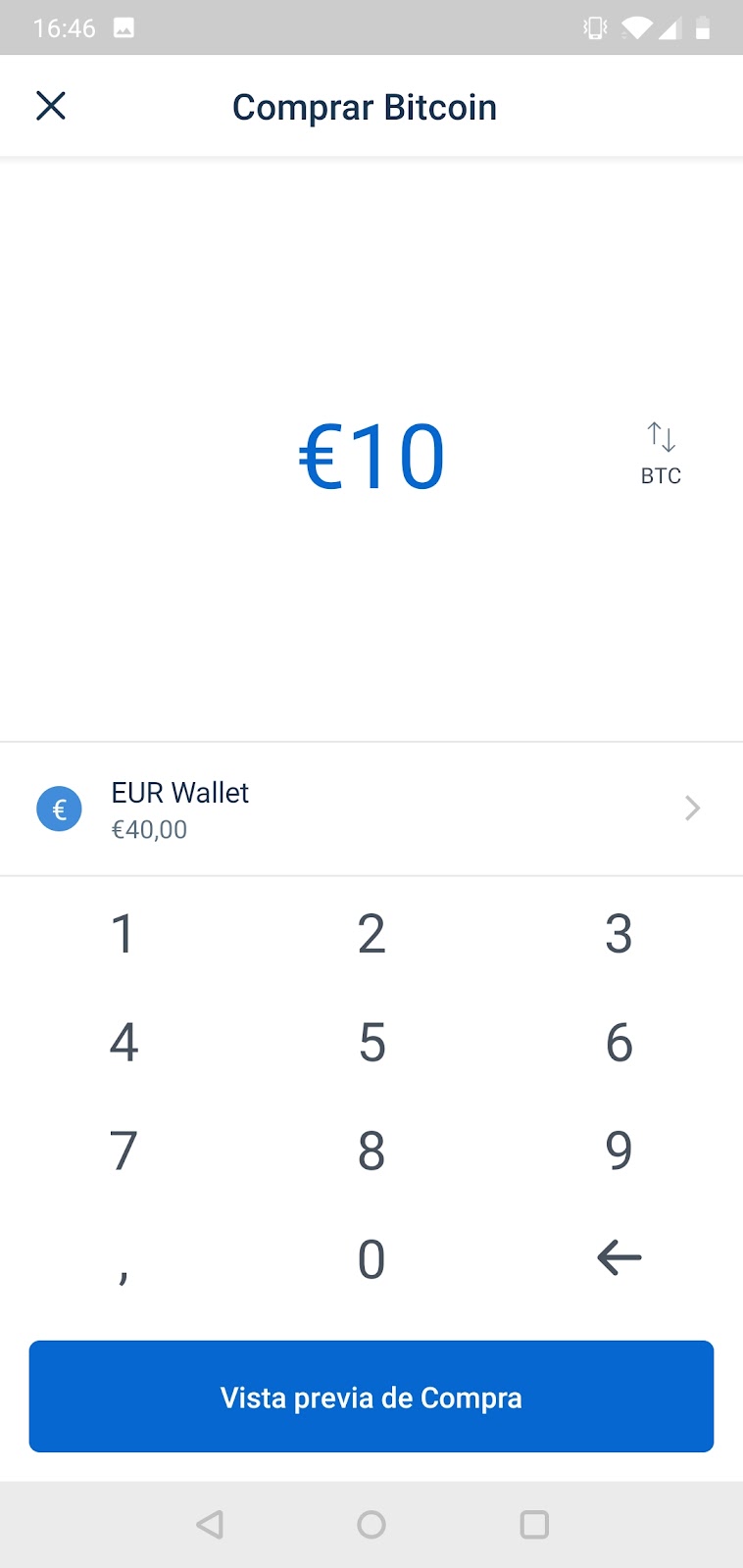The width and height of the screenshot is (743, 1568).
Task: Enter digit 0 on the keypad
Action: click(371, 1259)
